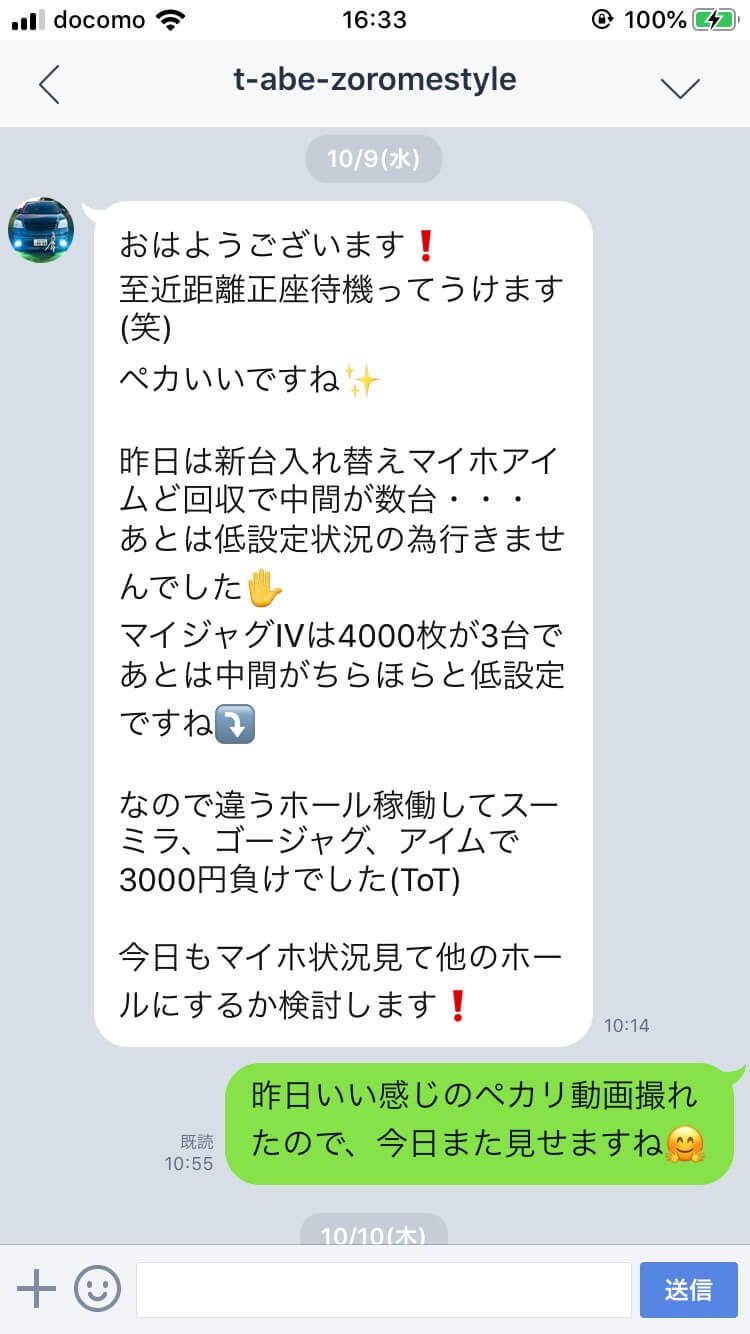Viewport: 750px width, 1334px height.
Task: Go back from the t-abe-zoromestyle chat
Action: [49, 85]
